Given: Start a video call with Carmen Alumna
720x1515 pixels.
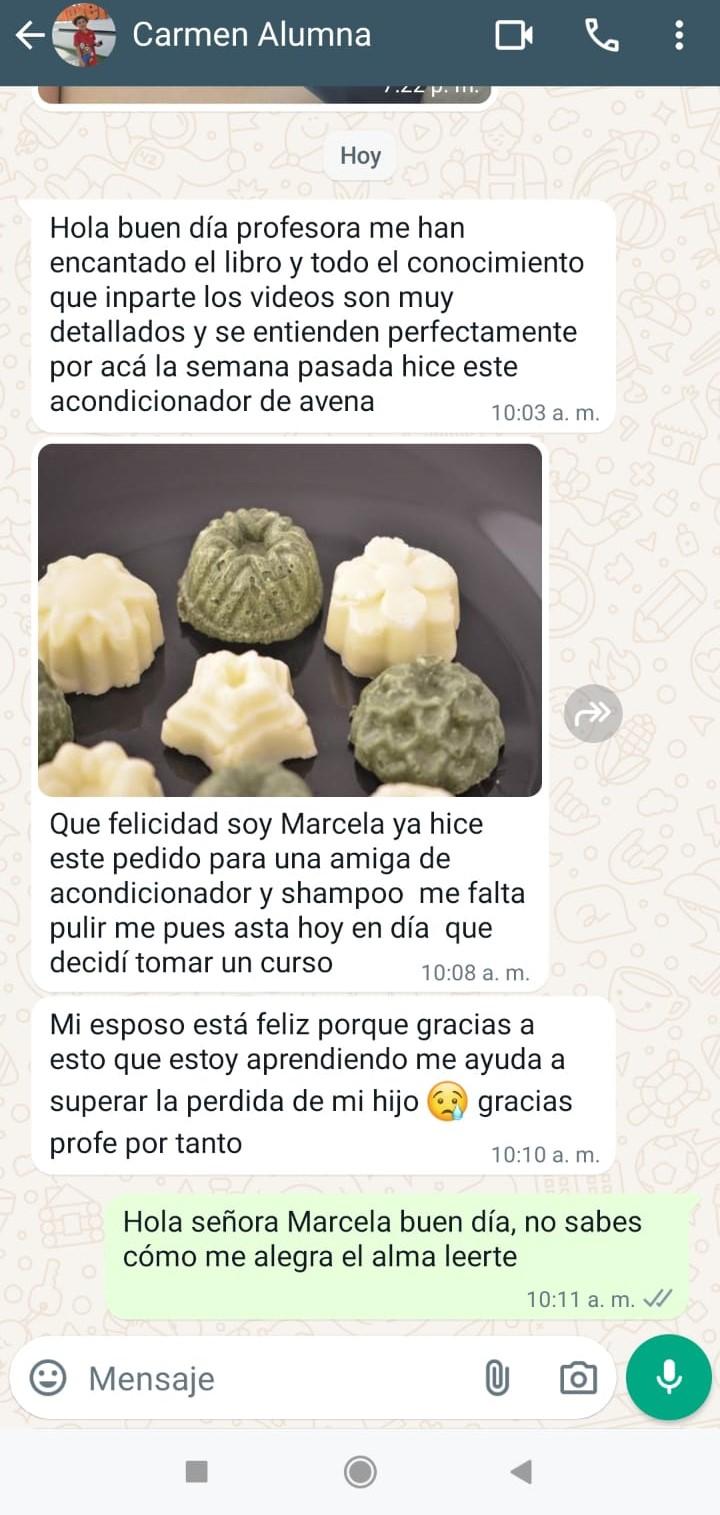Looking at the screenshot, I should (514, 36).
